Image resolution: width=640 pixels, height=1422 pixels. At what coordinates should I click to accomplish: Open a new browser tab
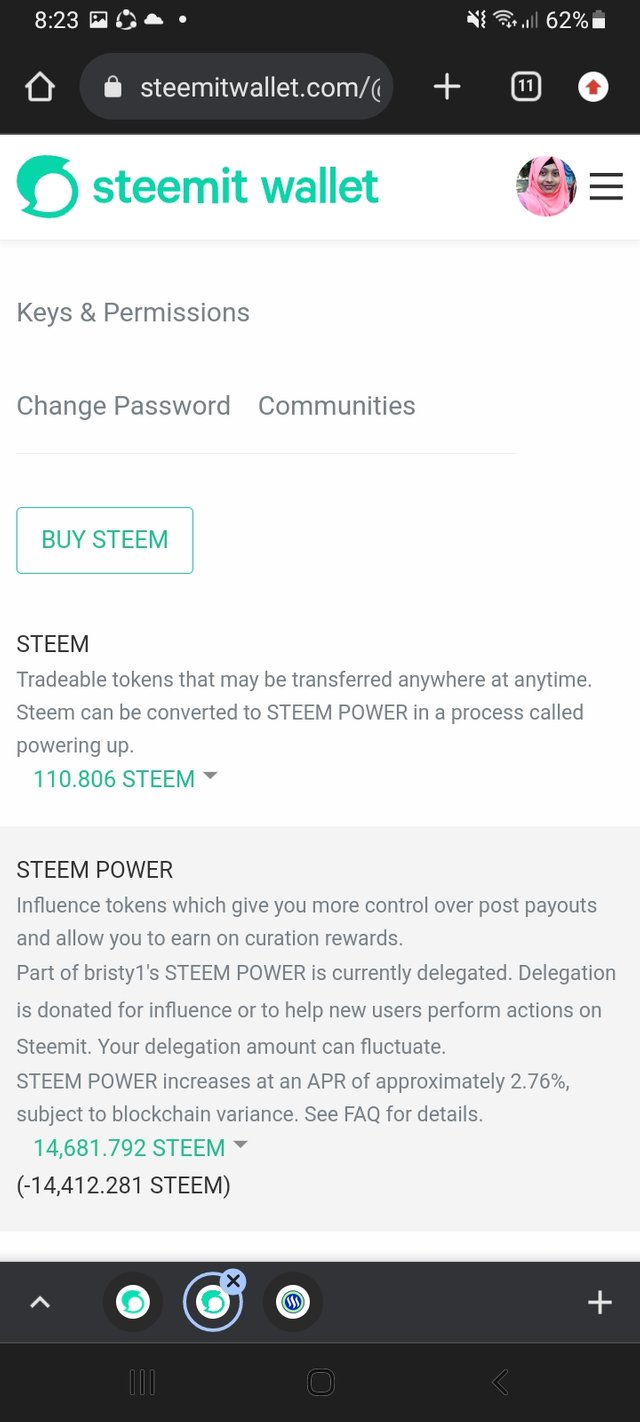coord(447,88)
